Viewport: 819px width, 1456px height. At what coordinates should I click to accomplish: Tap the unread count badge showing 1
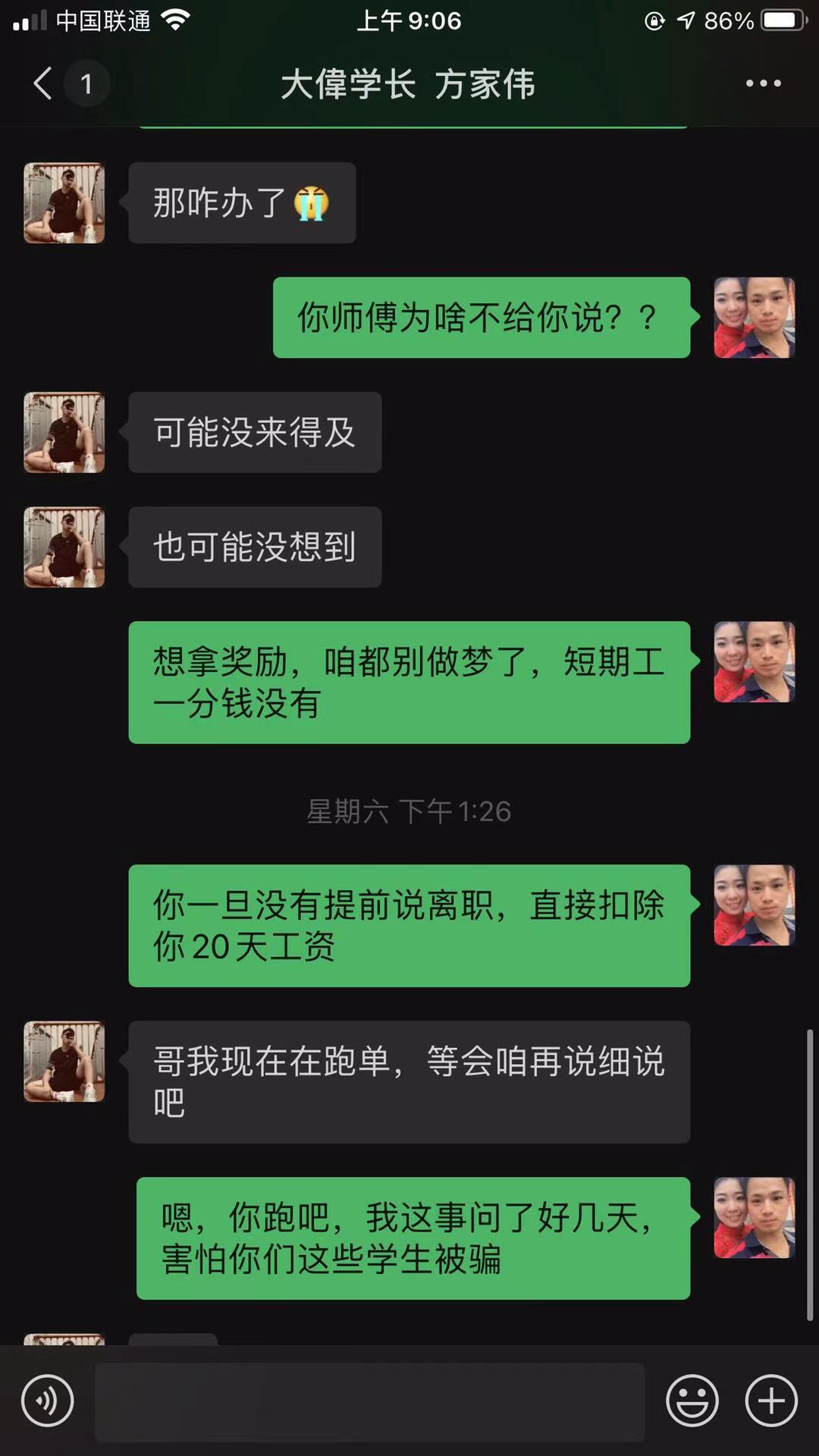[87, 83]
